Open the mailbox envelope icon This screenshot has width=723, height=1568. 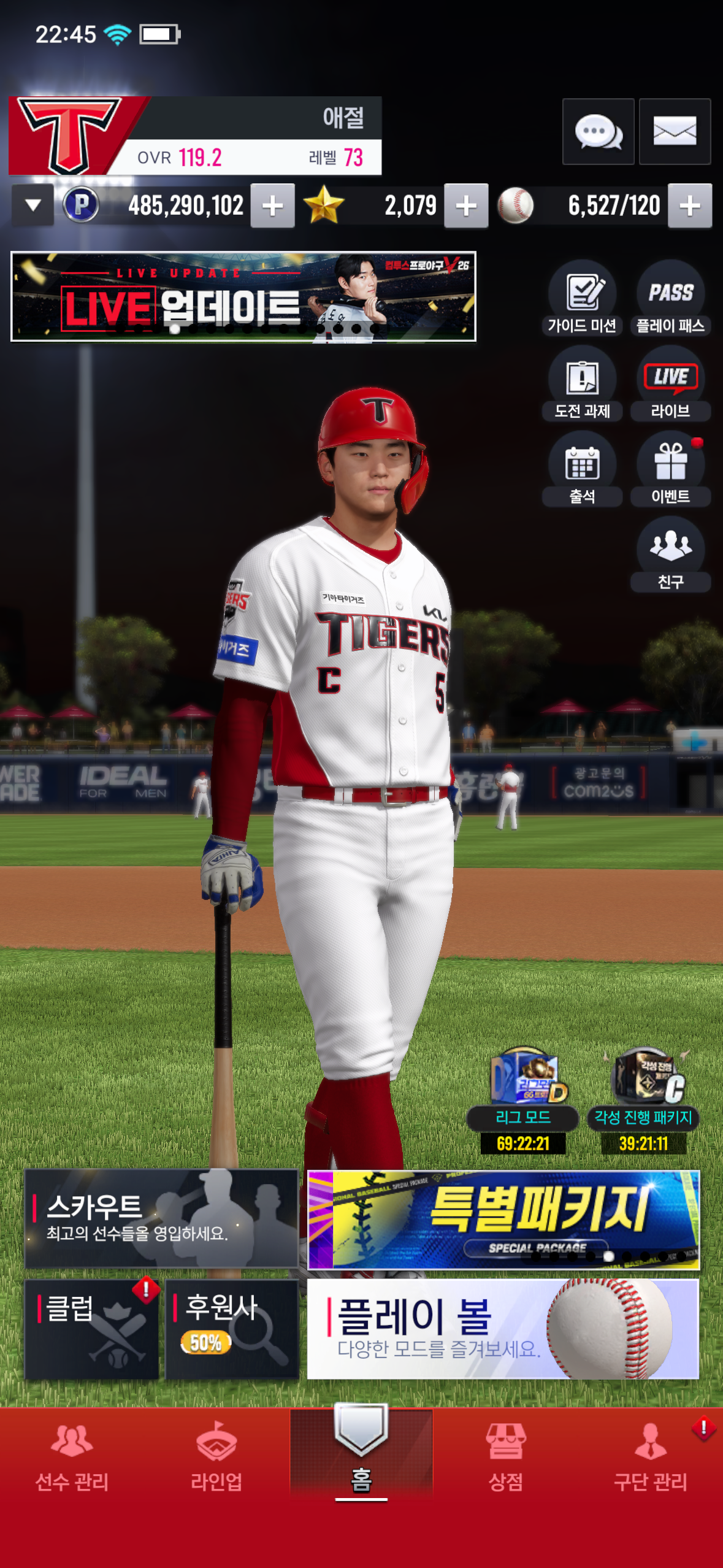(x=675, y=131)
